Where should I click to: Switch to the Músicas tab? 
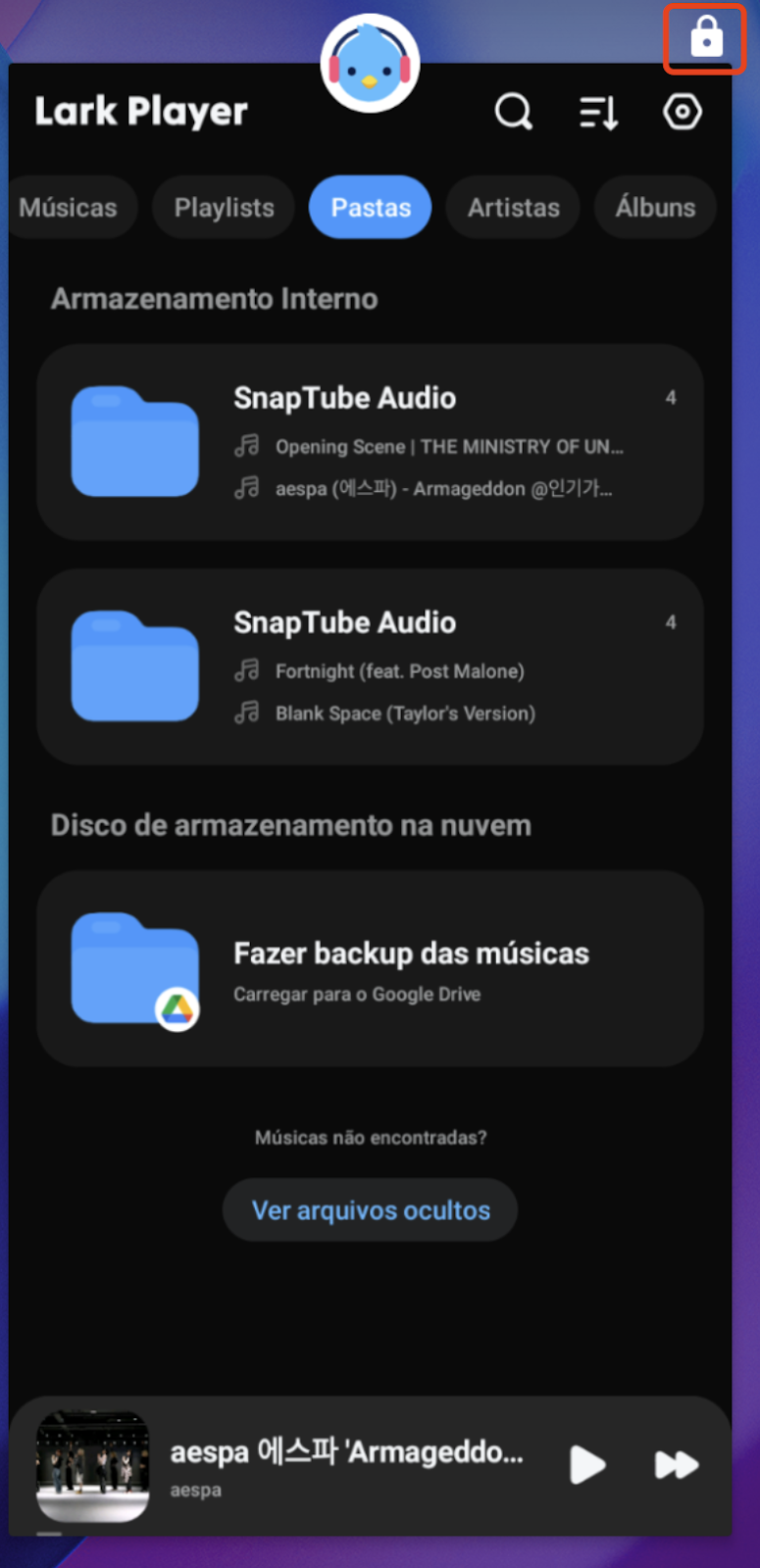pos(69,208)
